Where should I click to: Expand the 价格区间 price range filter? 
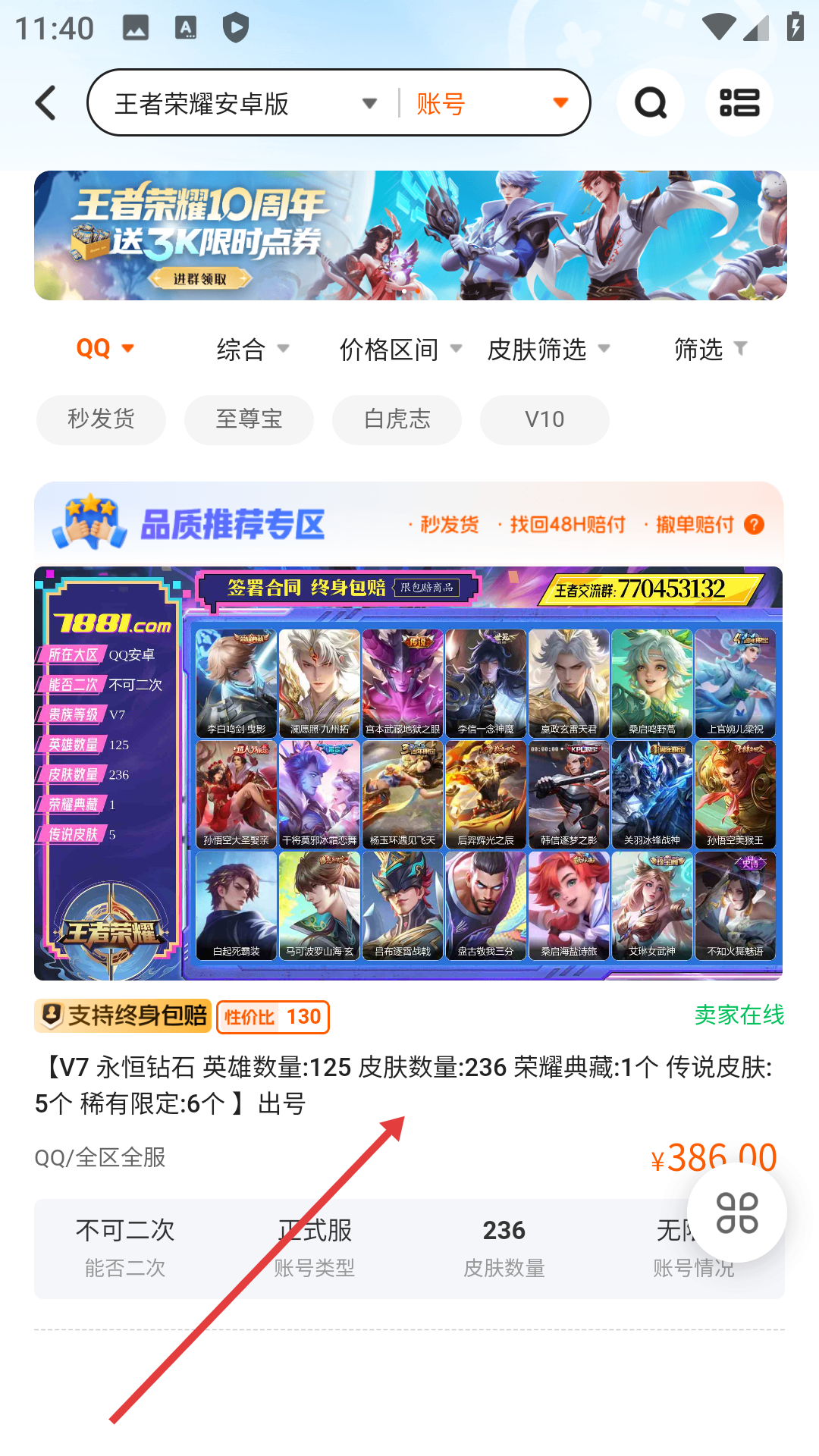pyautogui.click(x=400, y=350)
